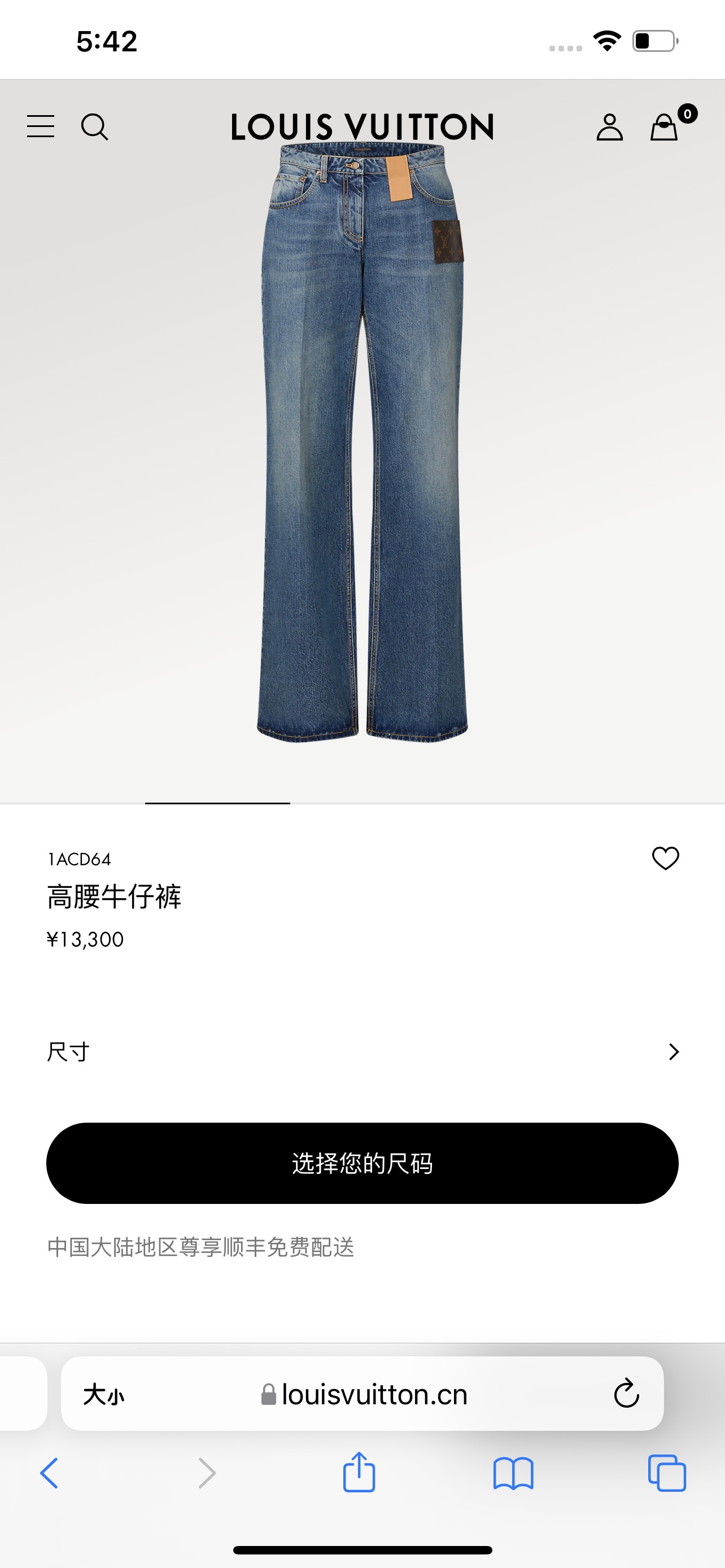Screen dimensions: 725x1568
Task: Open Safari bookmarks
Action: click(x=513, y=1473)
